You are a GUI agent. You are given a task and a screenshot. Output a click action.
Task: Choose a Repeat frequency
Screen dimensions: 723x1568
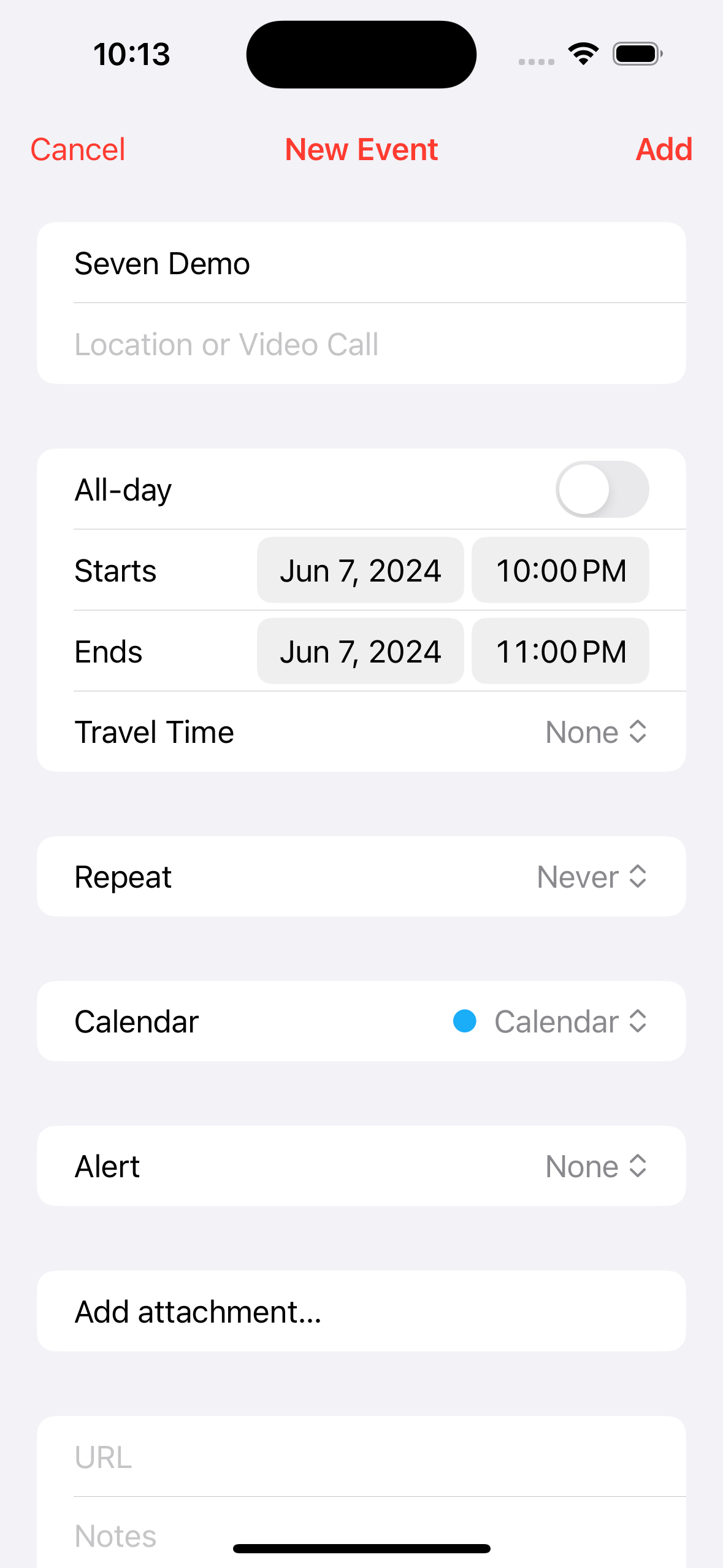[x=591, y=877]
